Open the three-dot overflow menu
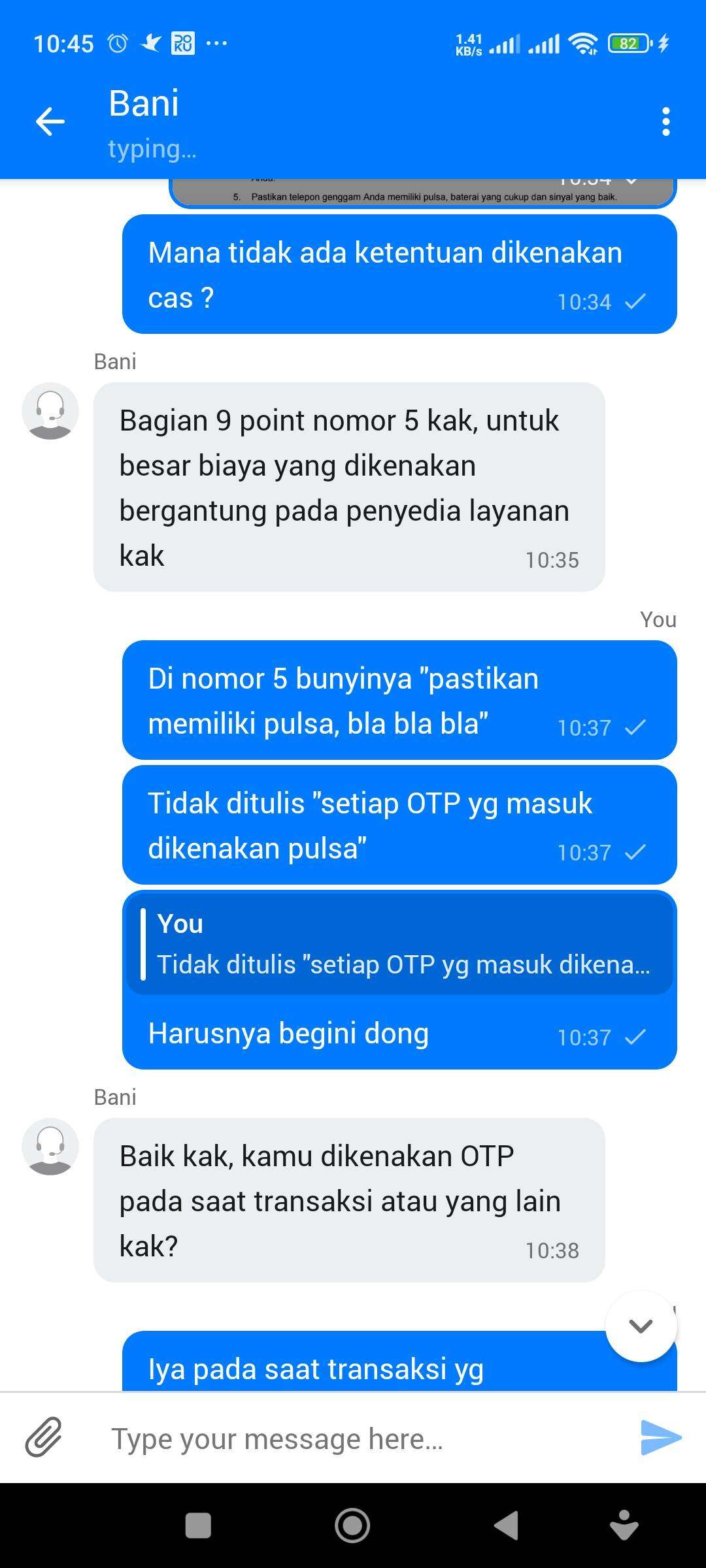The image size is (706, 1568). (x=665, y=122)
